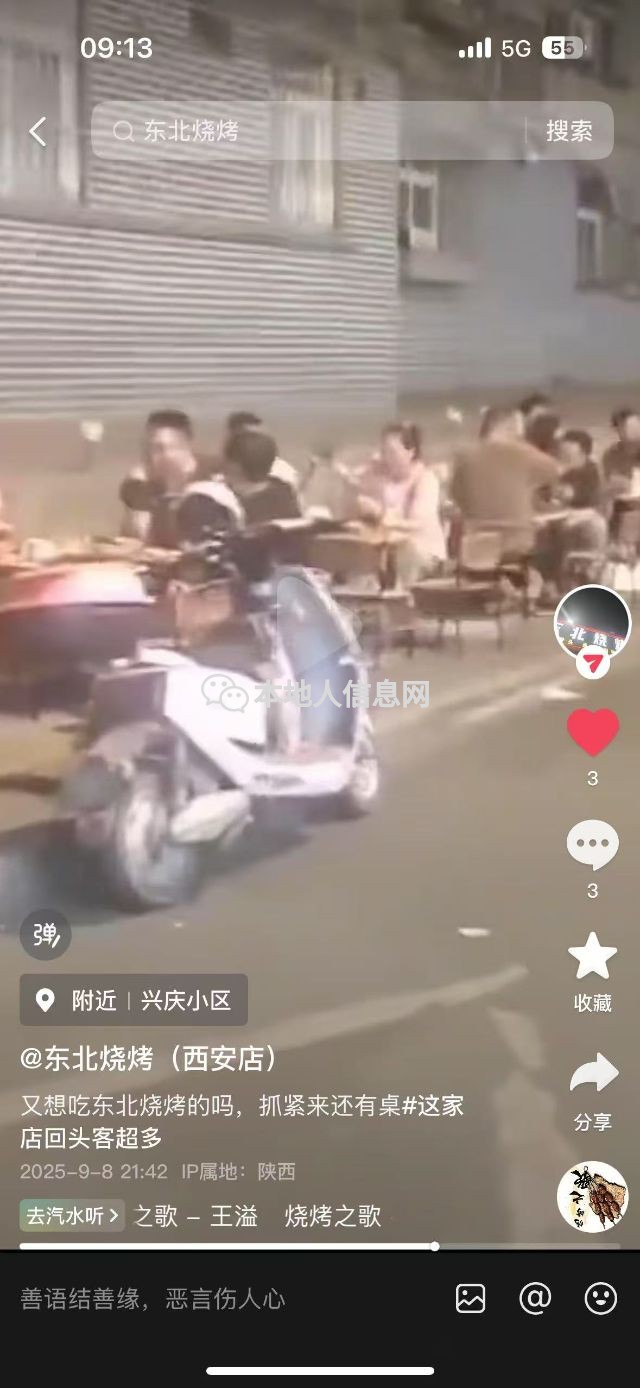Mention someone with the @ icon
Viewport: 640px width, 1388px height.
click(x=535, y=1299)
